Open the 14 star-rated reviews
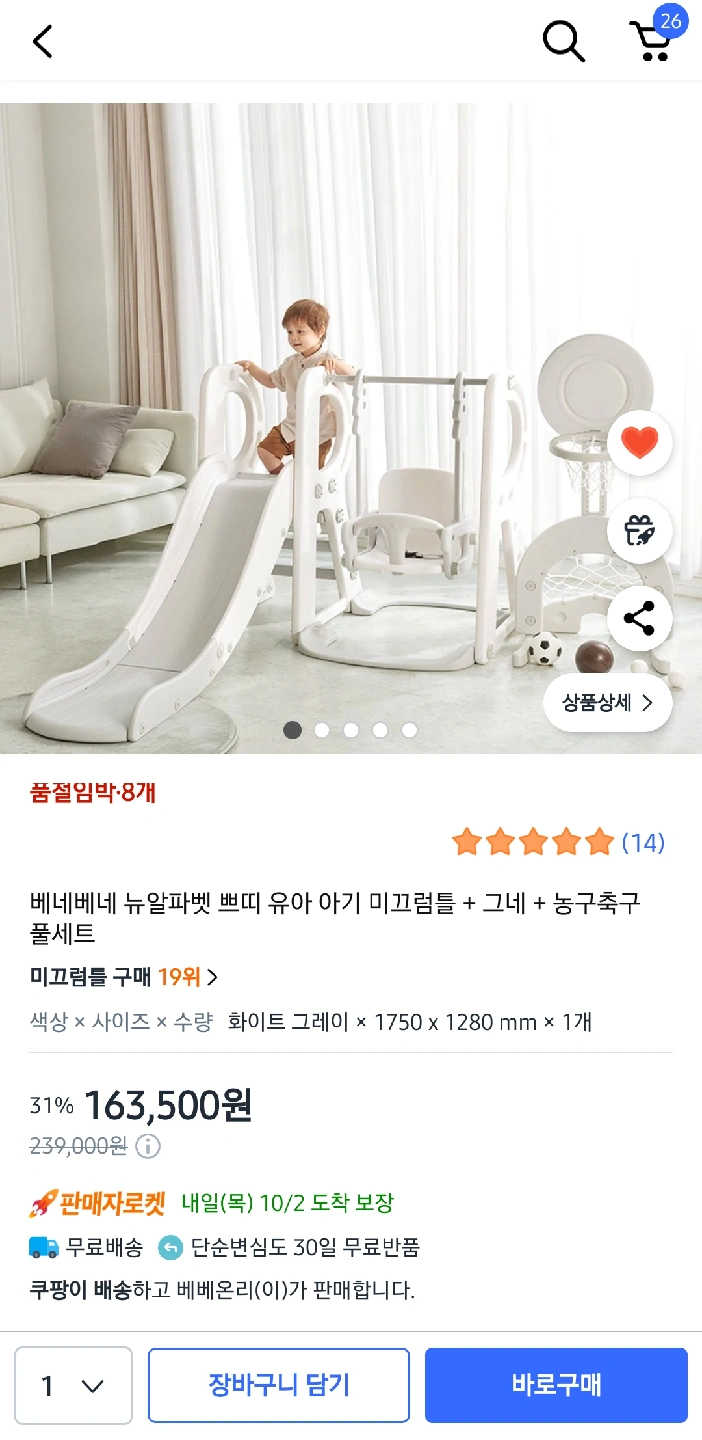 [x=558, y=842]
